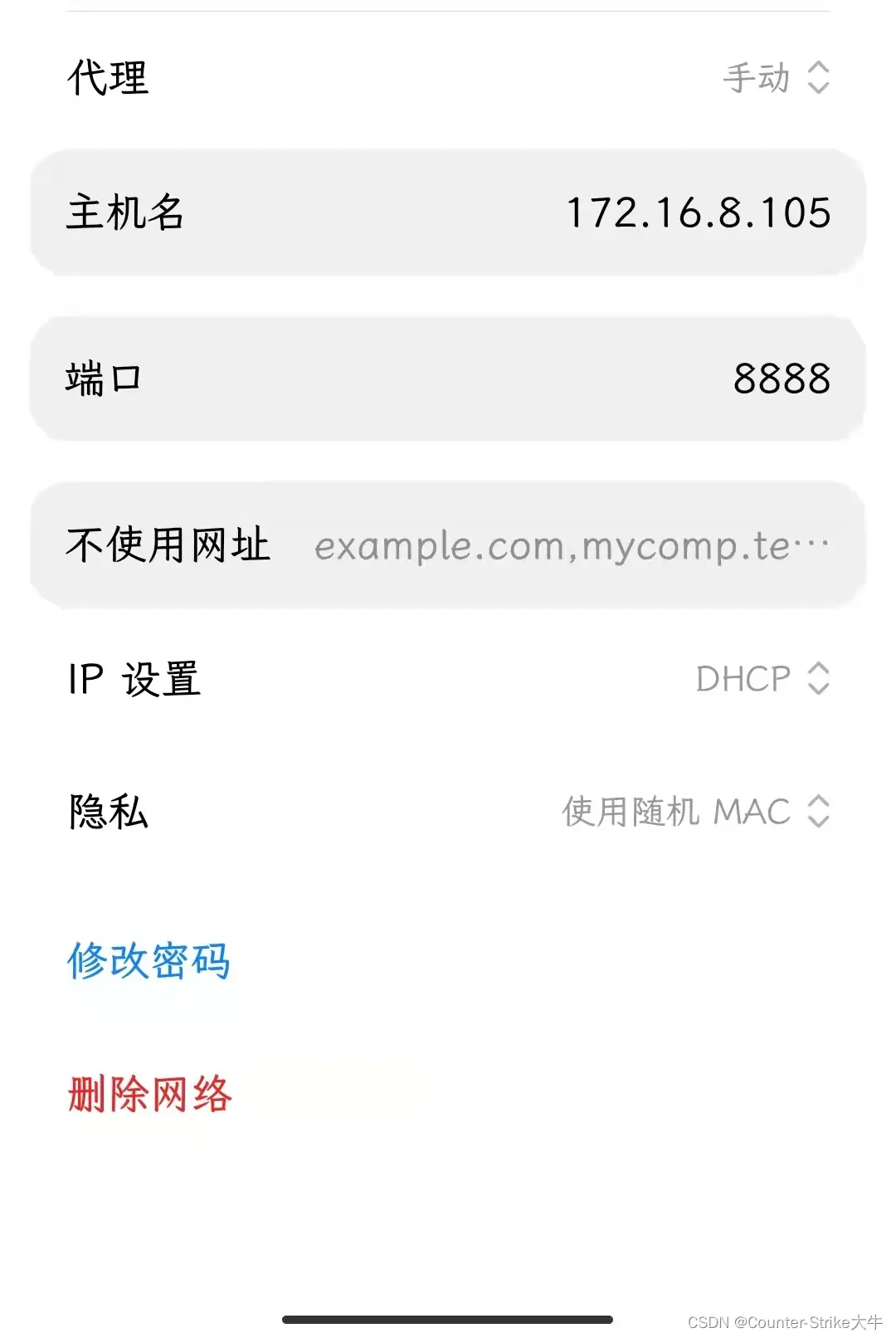Tap 修改密码 to change the password
This screenshot has width=896, height=1338.
click(x=149, y=961)
